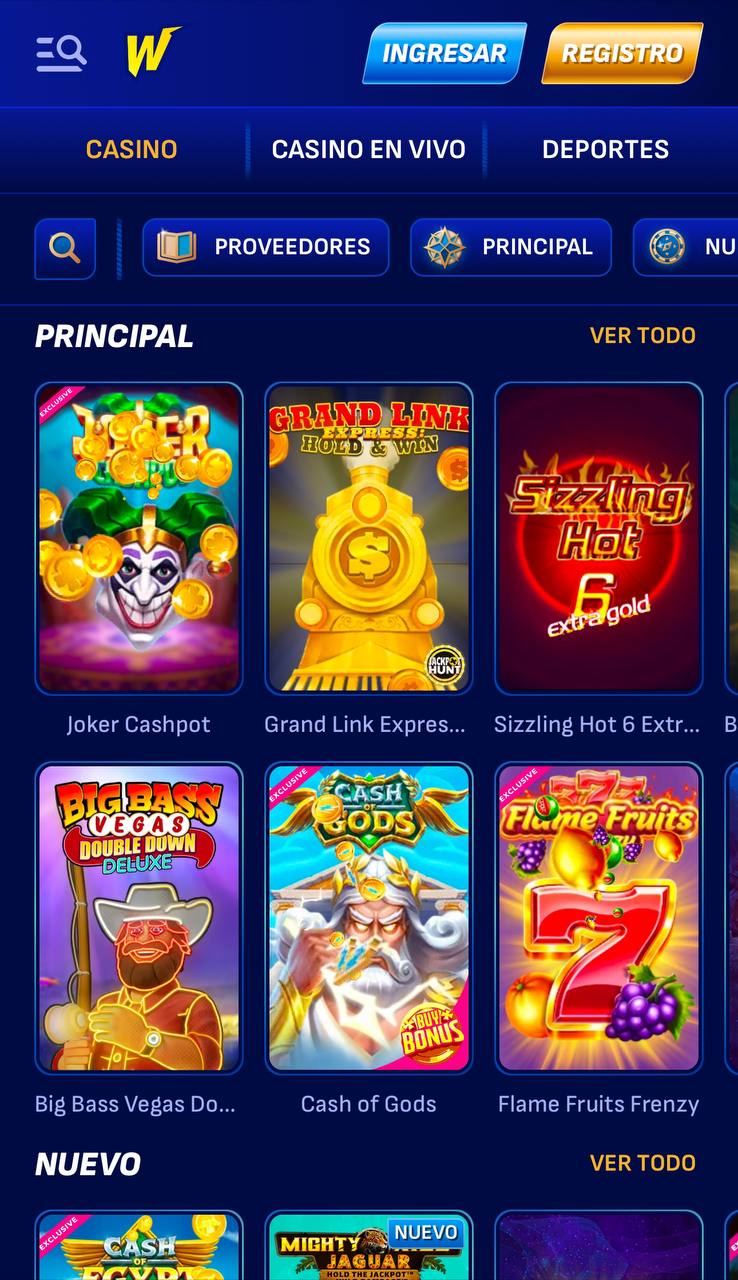View all Nuevo games

tap(642, 1163)
